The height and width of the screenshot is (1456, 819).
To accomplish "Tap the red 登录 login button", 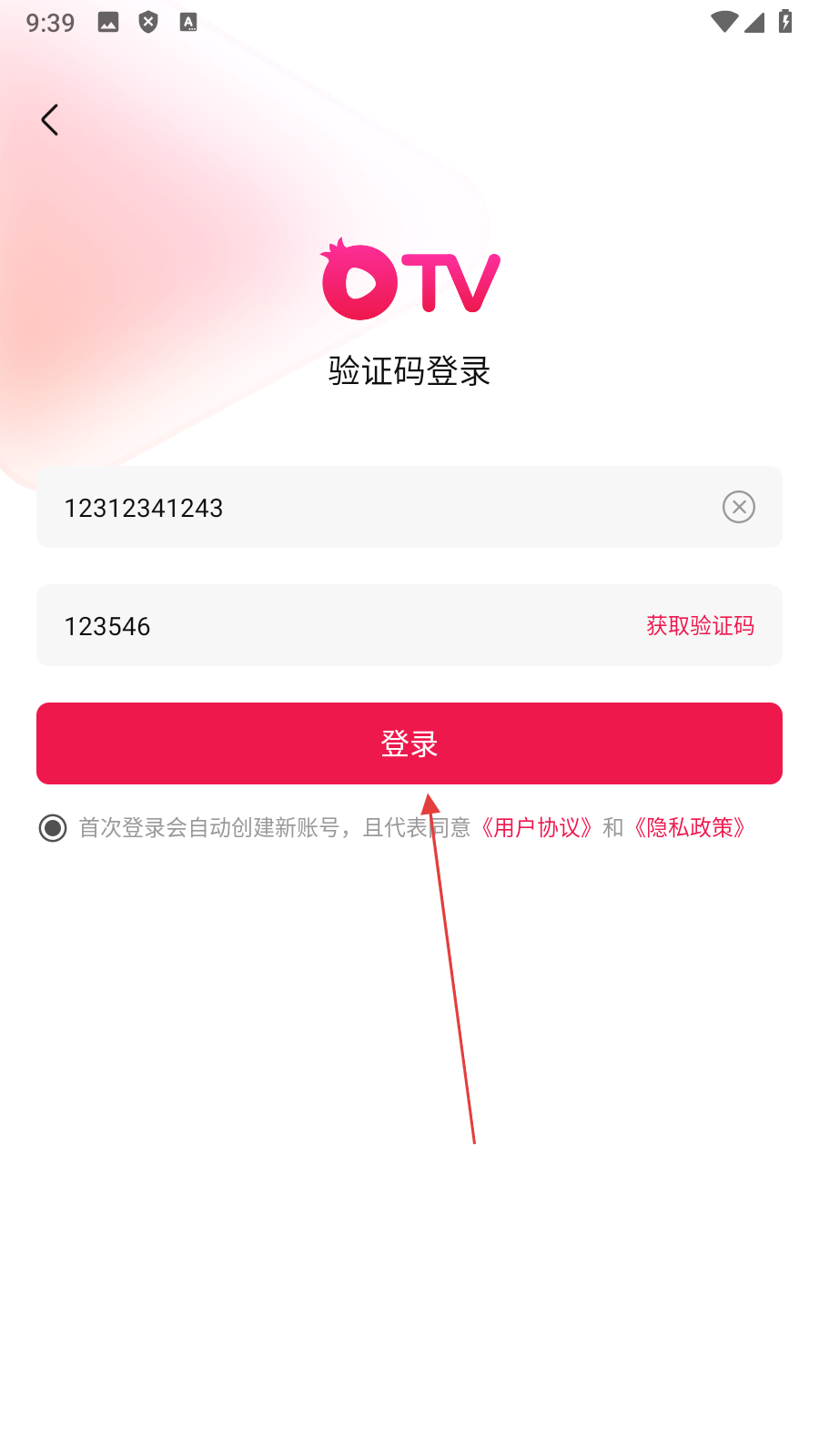I will point(409,743).
